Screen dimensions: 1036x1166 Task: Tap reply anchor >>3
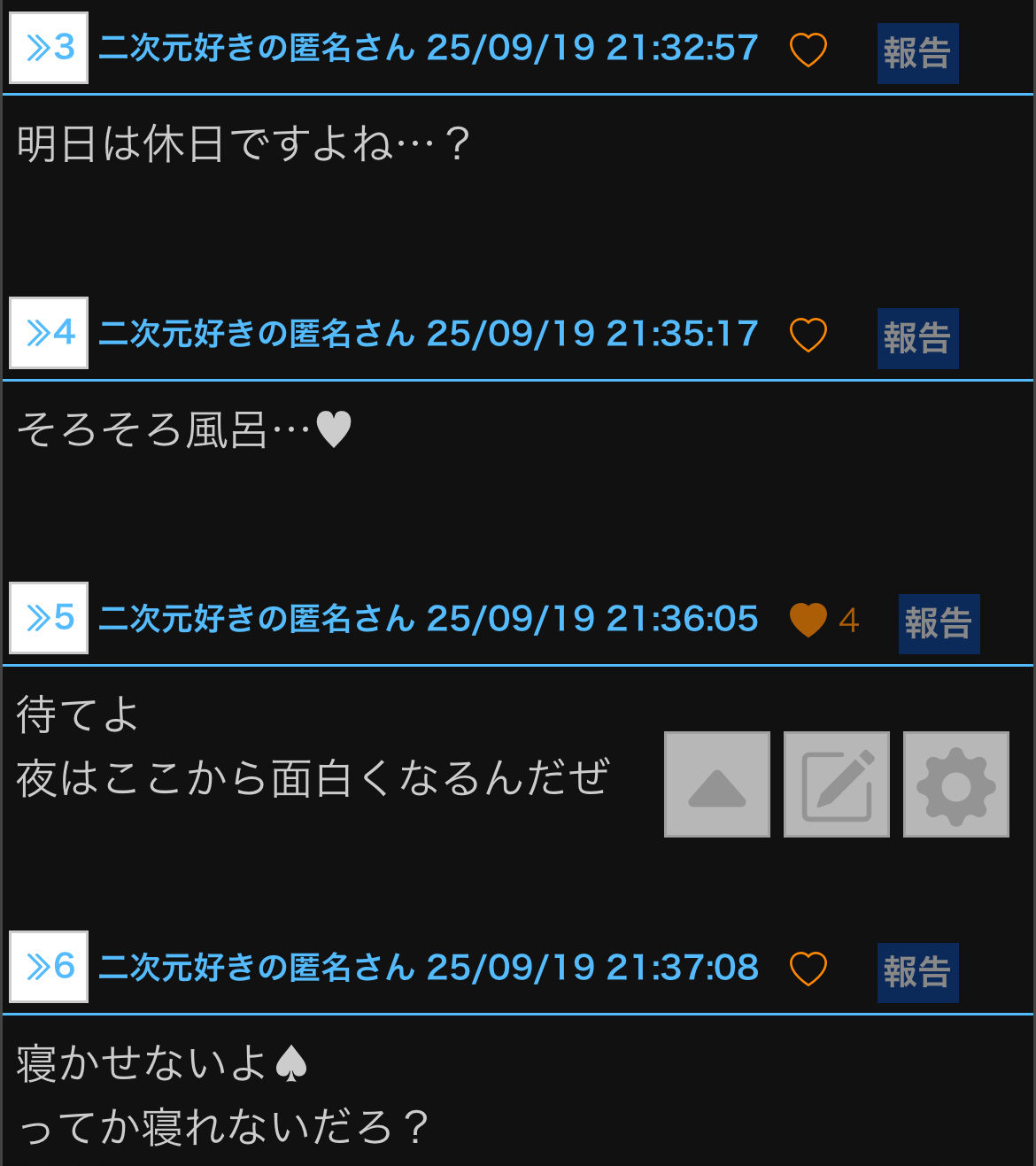click(49, 48)
